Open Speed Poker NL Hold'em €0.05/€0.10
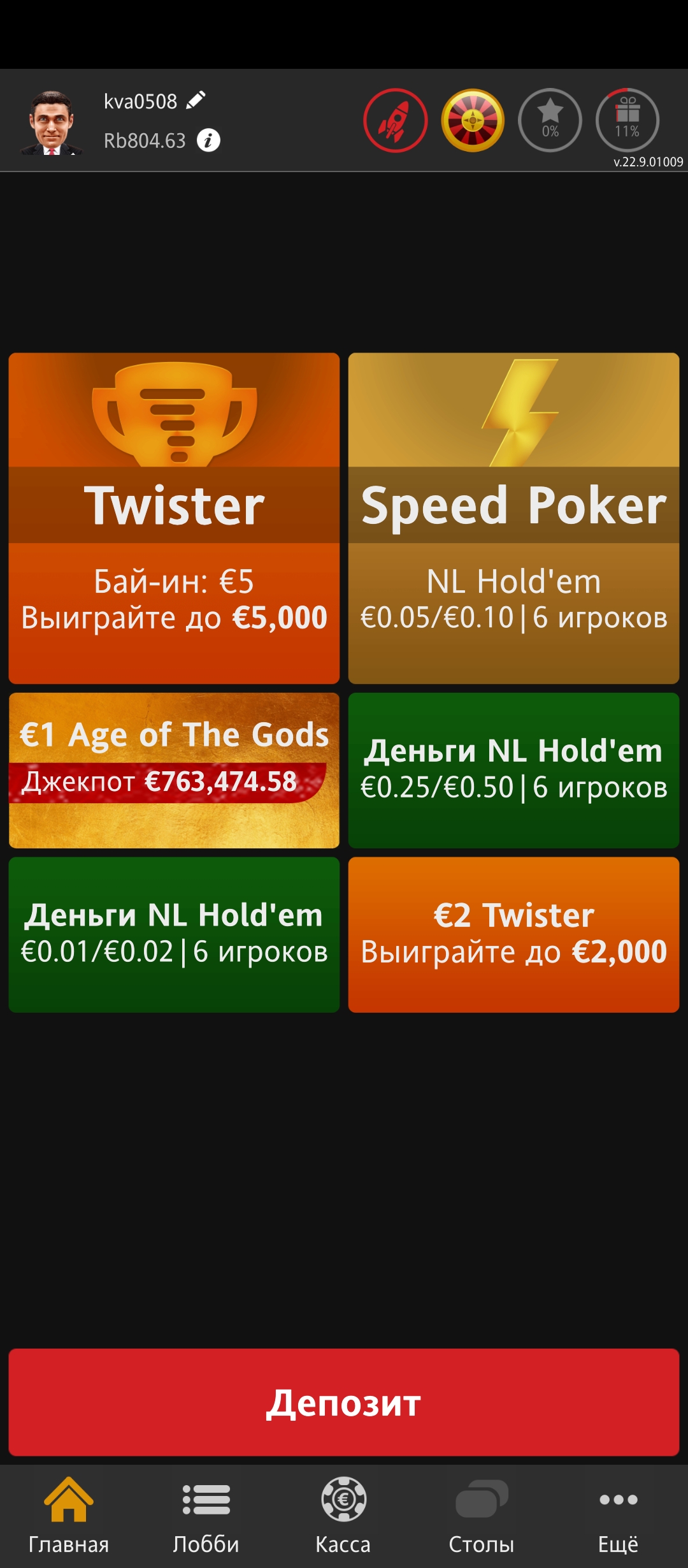Viewport: 688px width, 1568px height. (513, 518)
